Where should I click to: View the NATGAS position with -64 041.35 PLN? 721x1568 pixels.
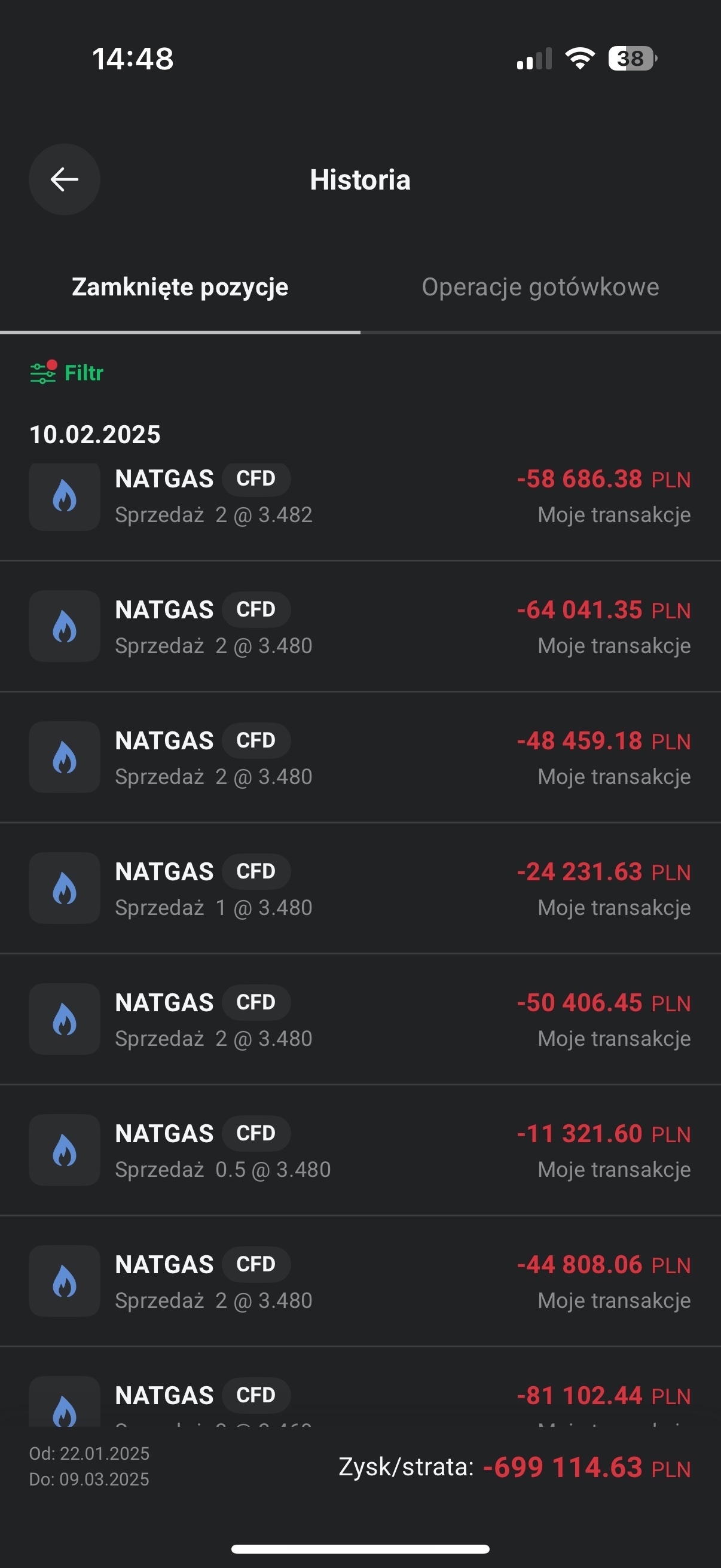pos(360,627)
